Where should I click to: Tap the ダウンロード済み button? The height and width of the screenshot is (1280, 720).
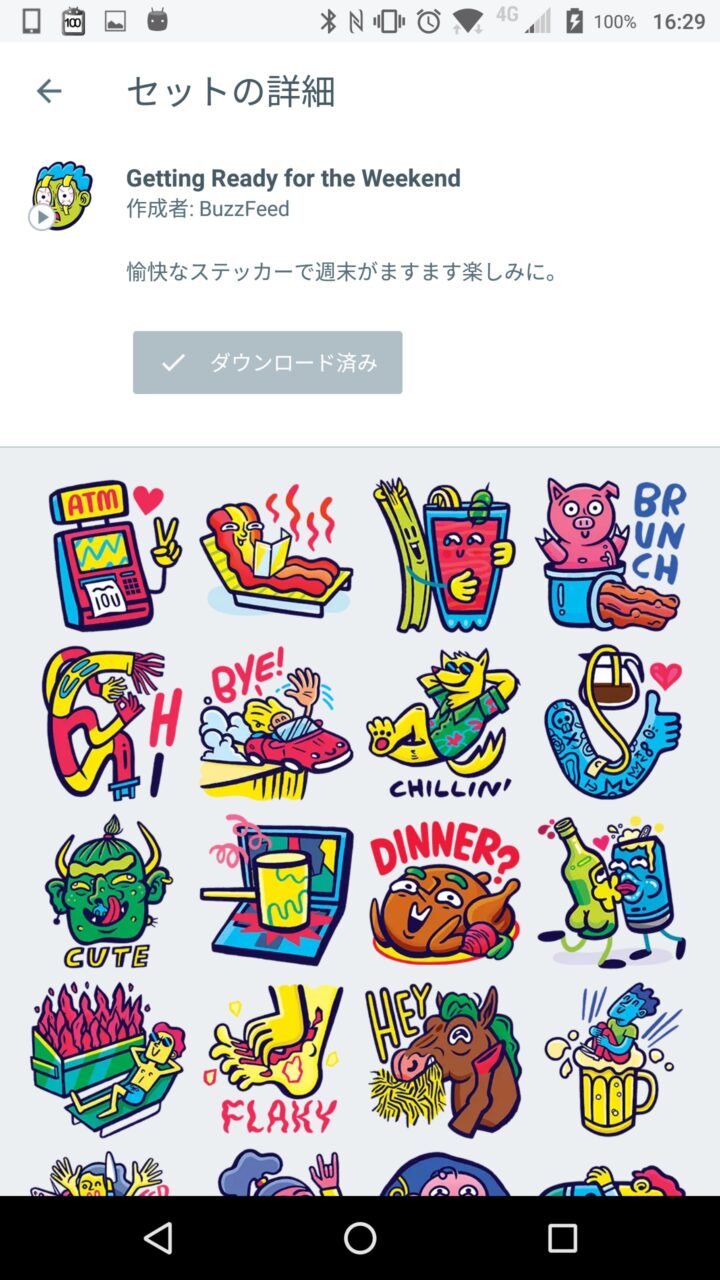click(x=267, y=362)
